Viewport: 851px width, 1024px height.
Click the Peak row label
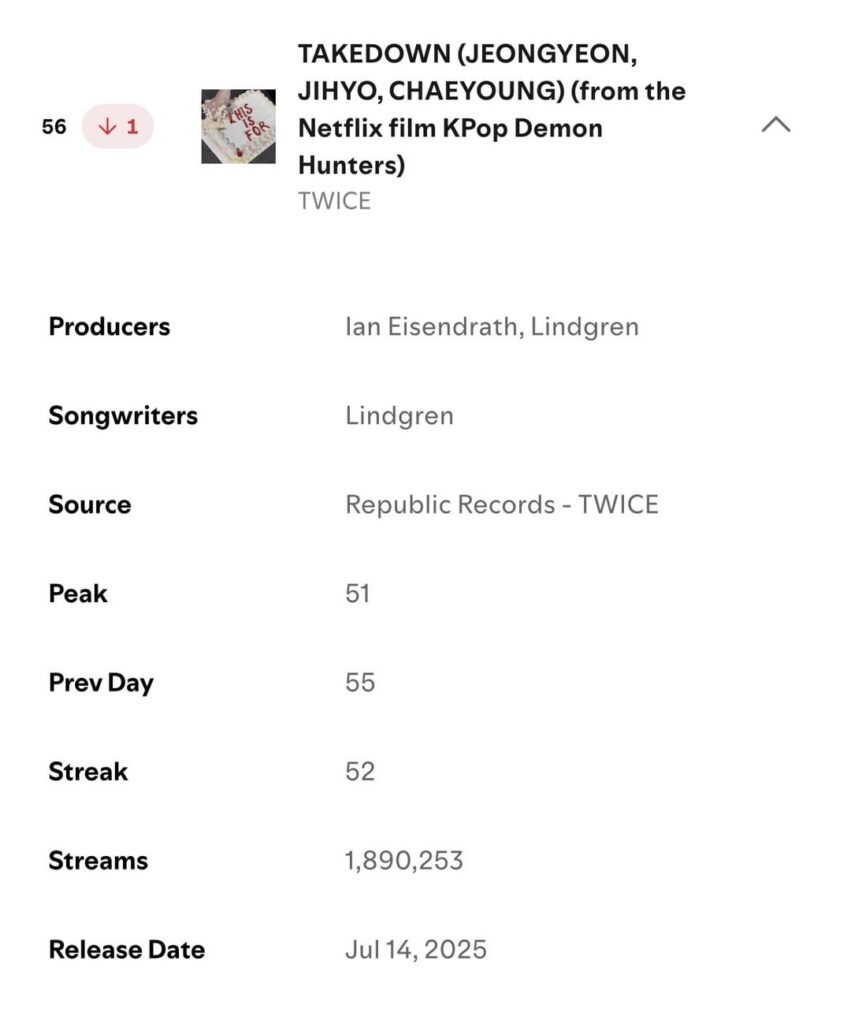coord(78,593)
